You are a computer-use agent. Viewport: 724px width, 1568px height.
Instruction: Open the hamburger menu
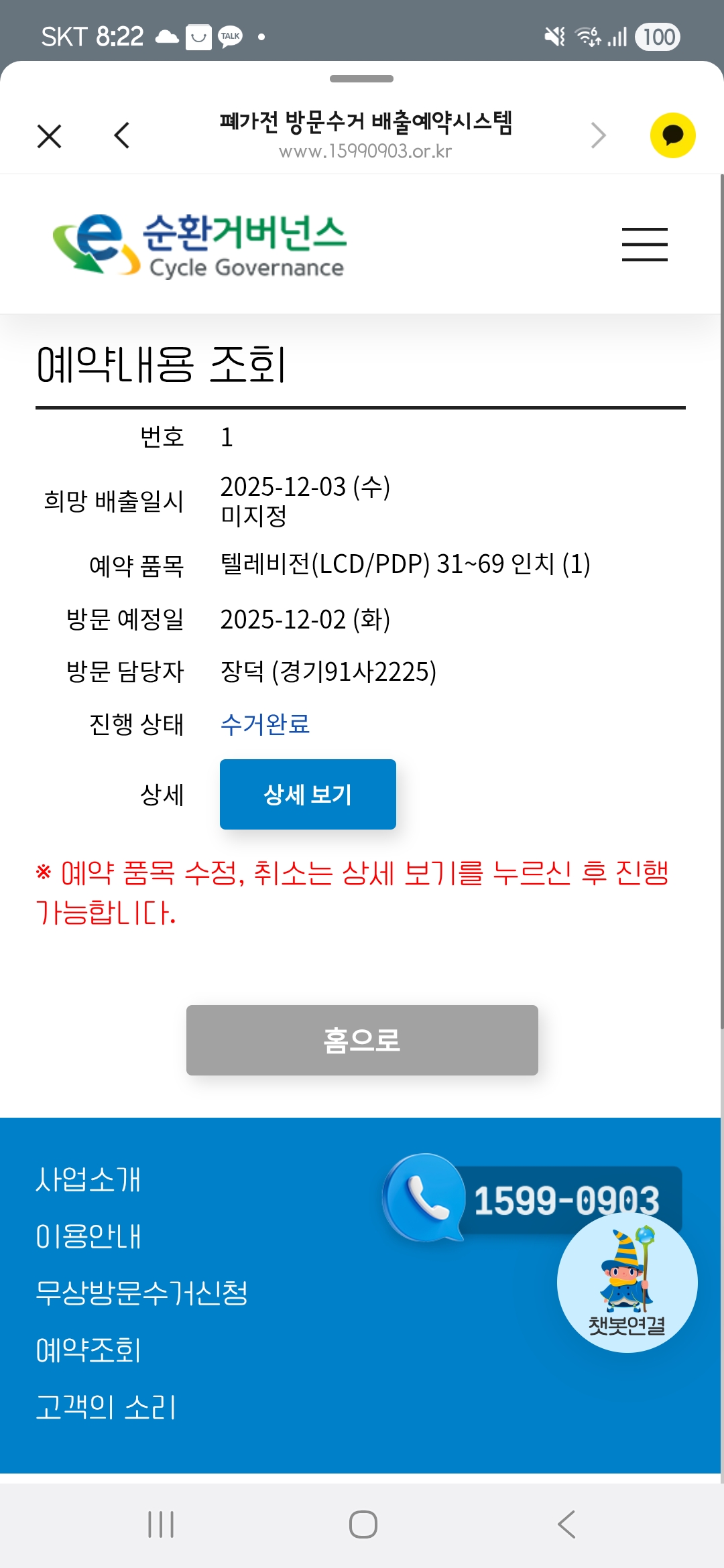644,244
